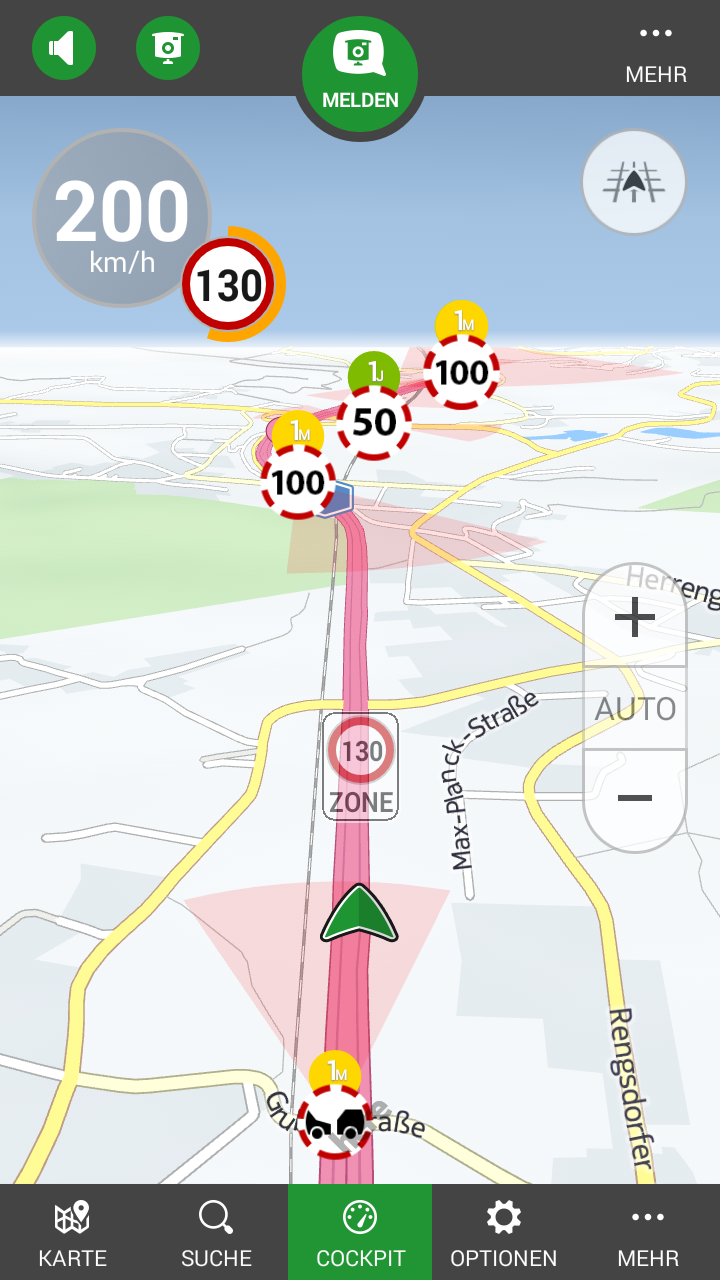Toggle the map perspective view button

[634, 182]
